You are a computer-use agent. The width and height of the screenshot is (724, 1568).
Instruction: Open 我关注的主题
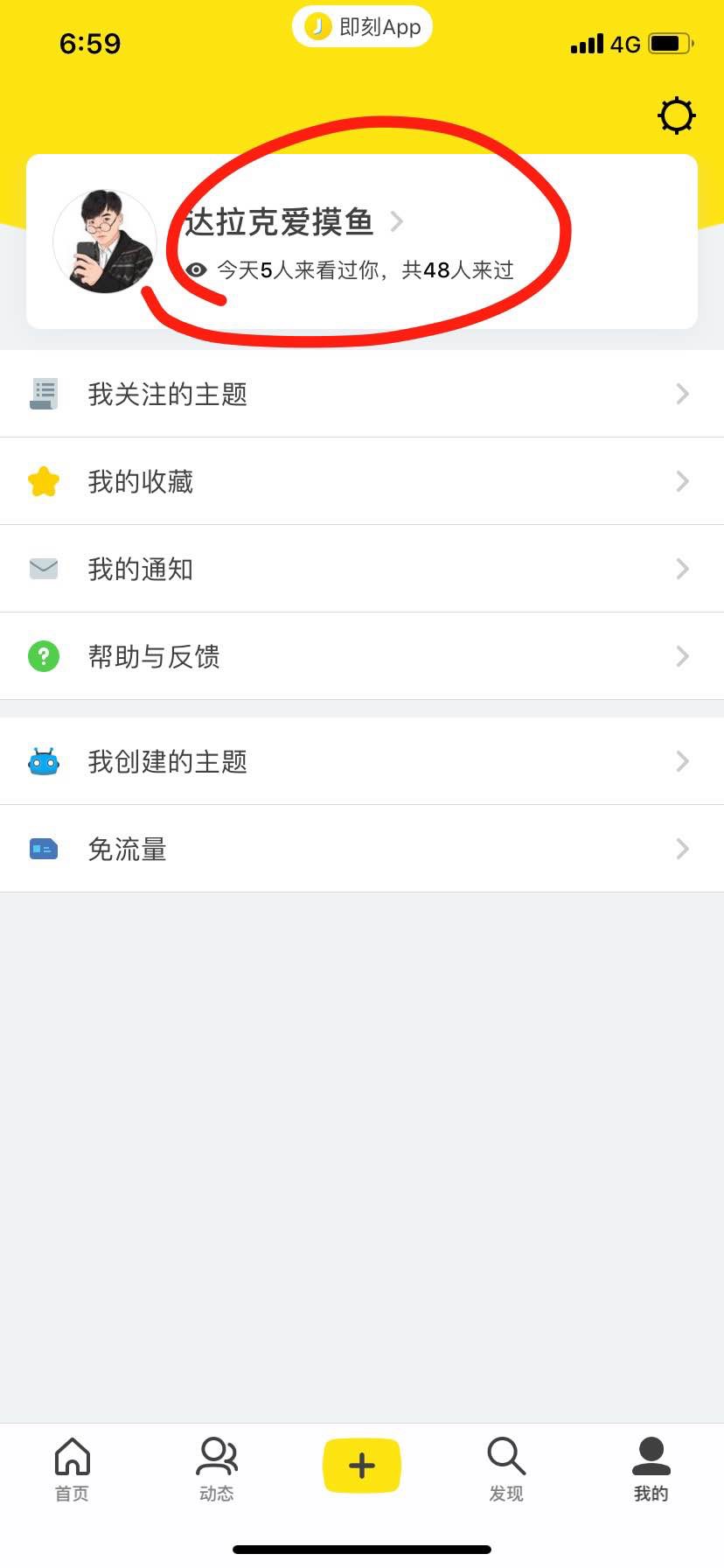click(362, 394)
